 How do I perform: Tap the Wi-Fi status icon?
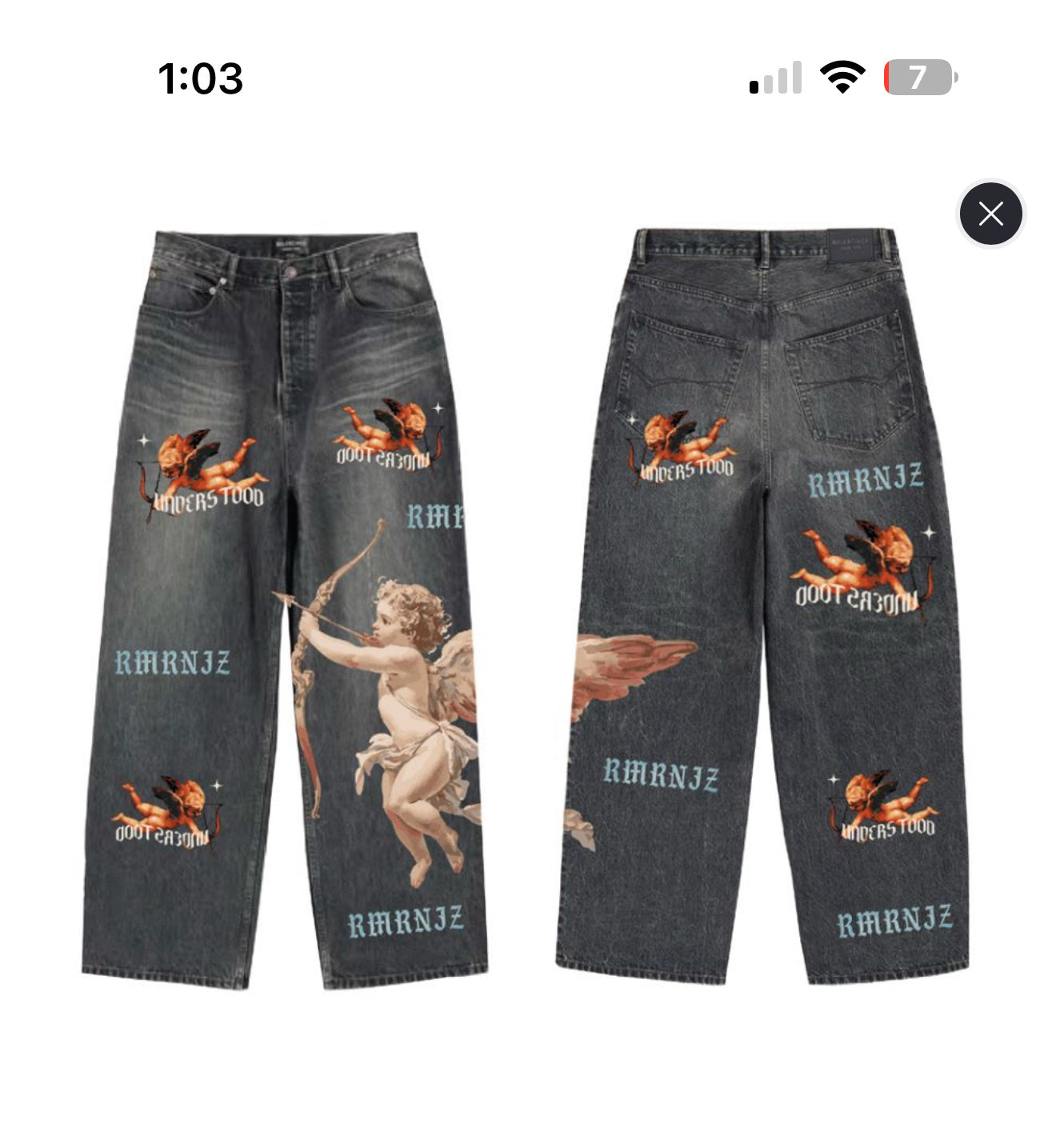(838, 77)
